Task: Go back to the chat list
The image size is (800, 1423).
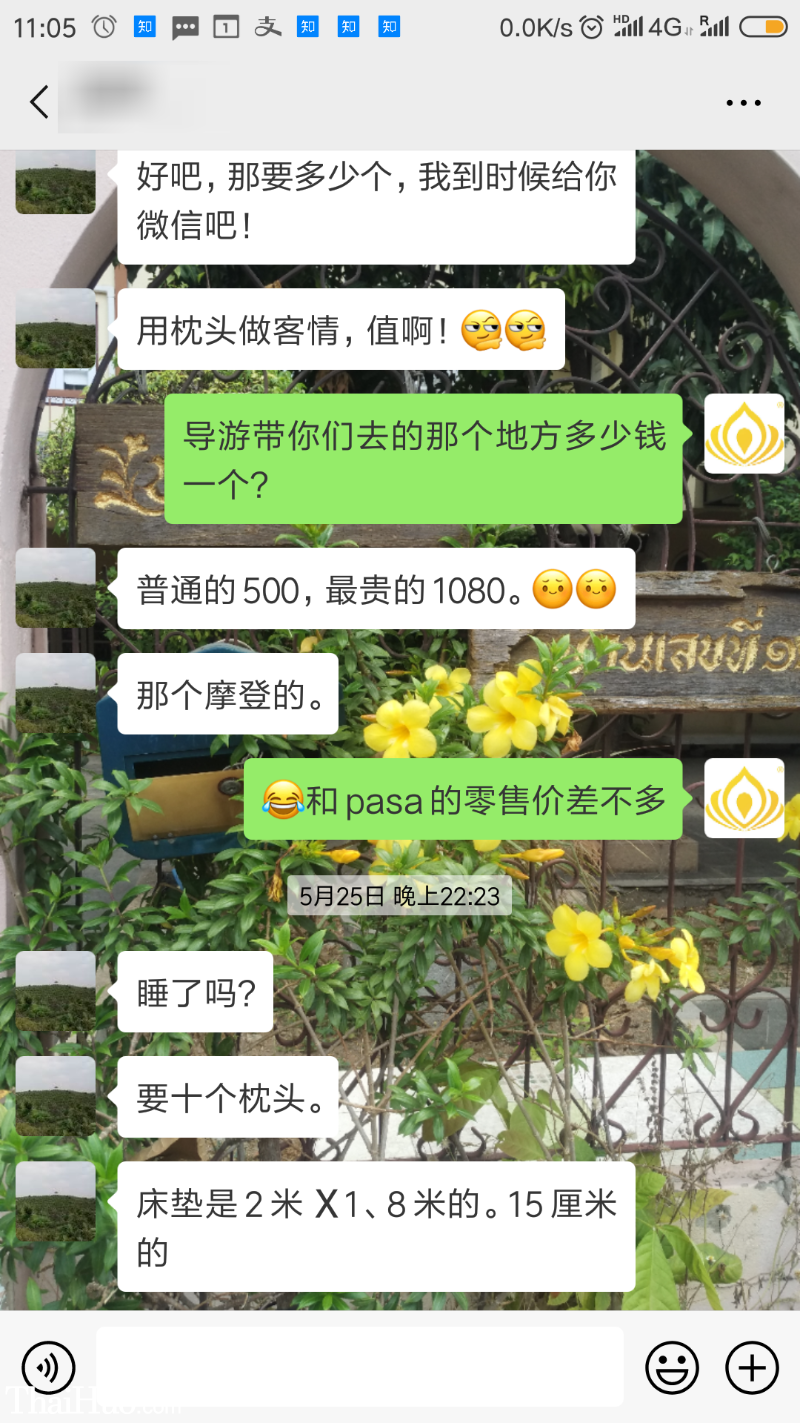Action: [39, 102]
